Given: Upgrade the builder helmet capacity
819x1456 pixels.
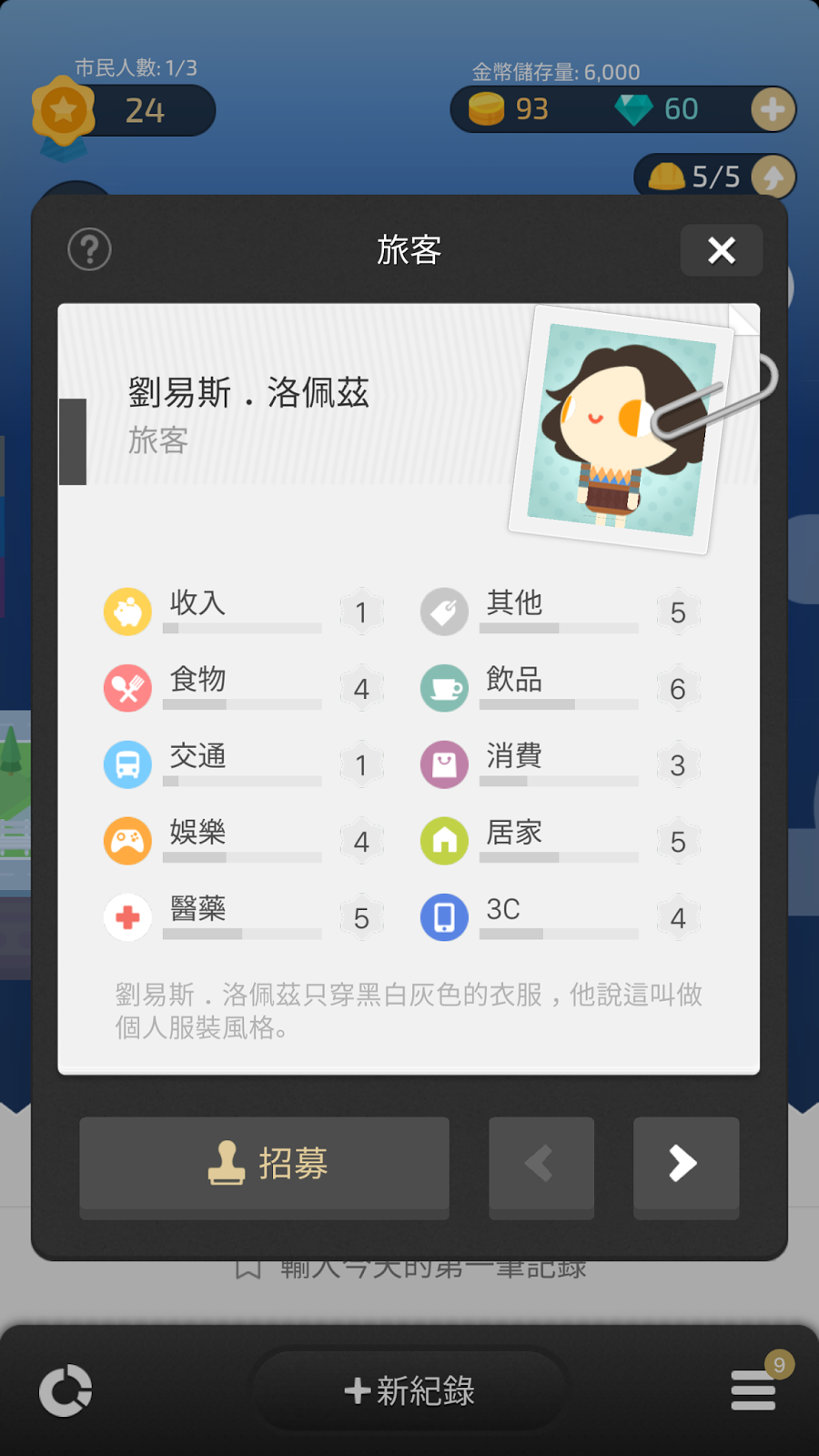Looking at the screenshot, I should tap(773, 177).
